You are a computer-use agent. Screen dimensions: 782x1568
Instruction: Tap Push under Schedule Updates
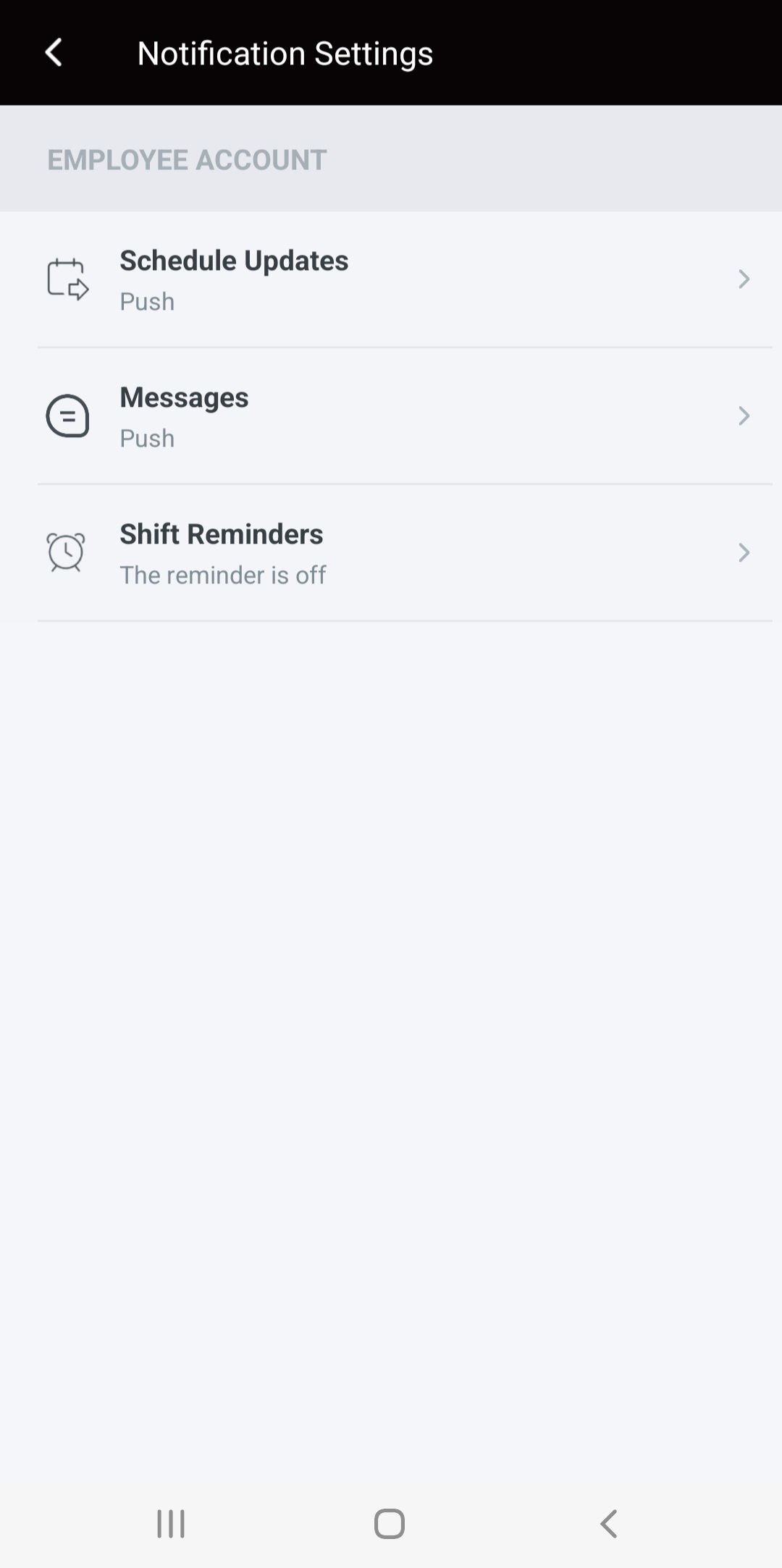tap(147, 301)
